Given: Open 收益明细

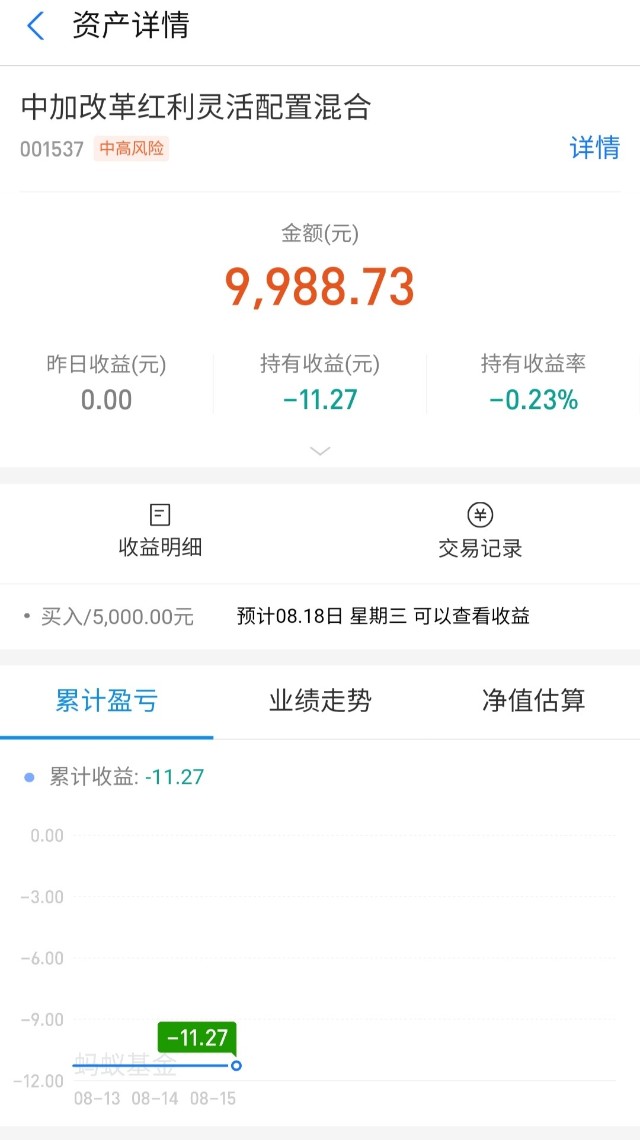Looking at the screenshot, I should [x=160, y=531].
